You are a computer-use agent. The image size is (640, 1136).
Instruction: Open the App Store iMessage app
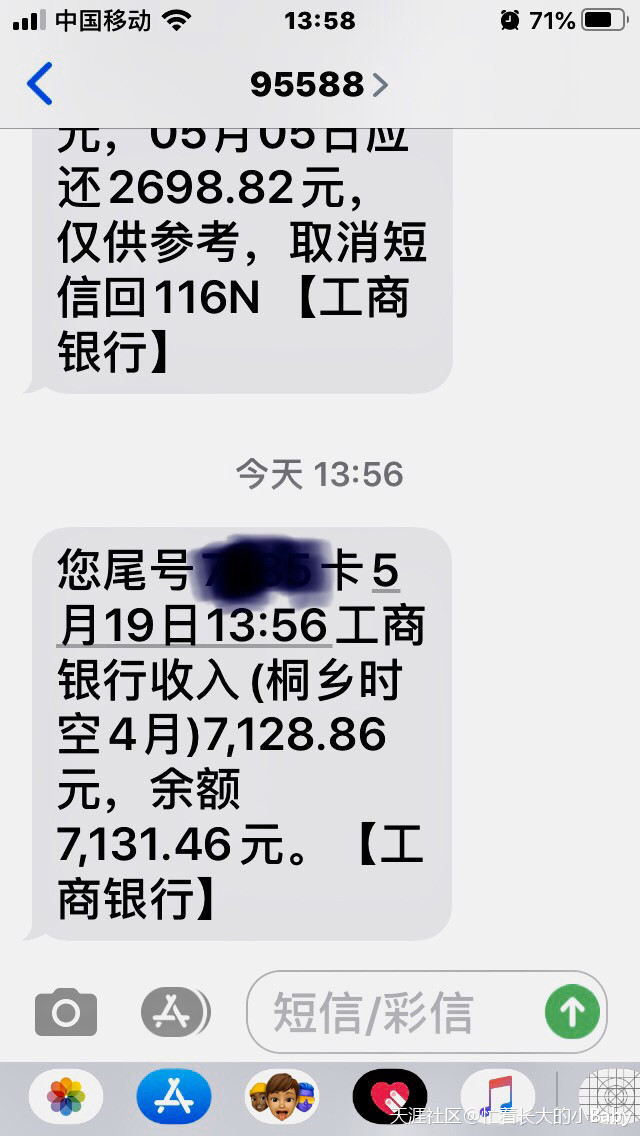174,1097
